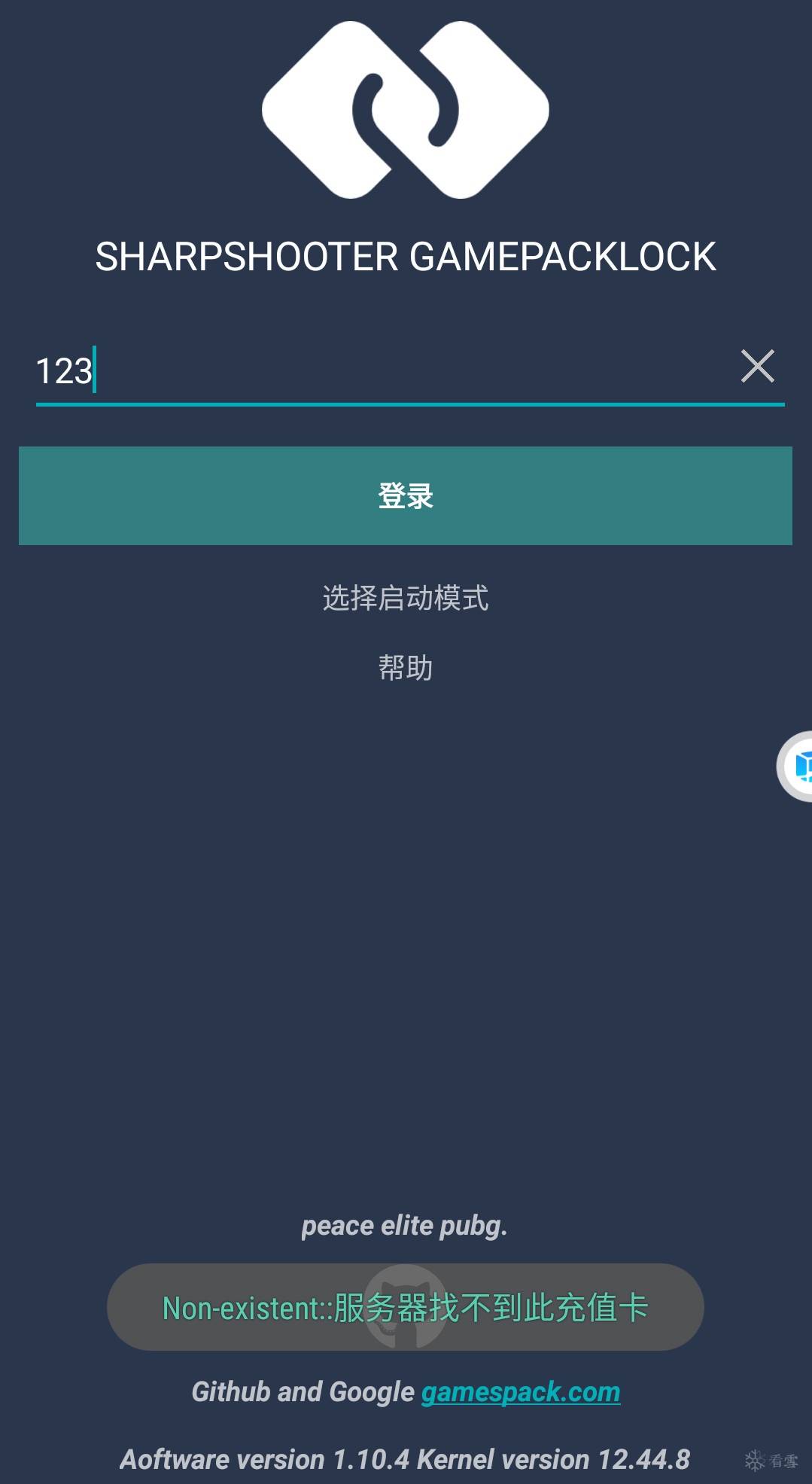
Task: Open the gamespack.com link
Action: (x=520, y=1392)
